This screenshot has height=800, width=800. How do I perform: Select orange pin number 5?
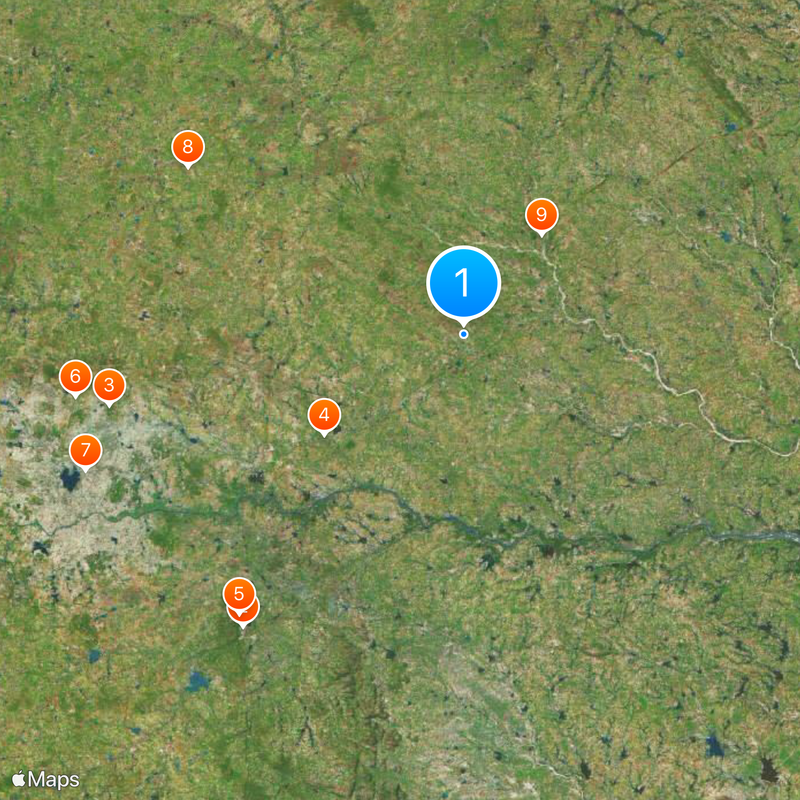237,593
